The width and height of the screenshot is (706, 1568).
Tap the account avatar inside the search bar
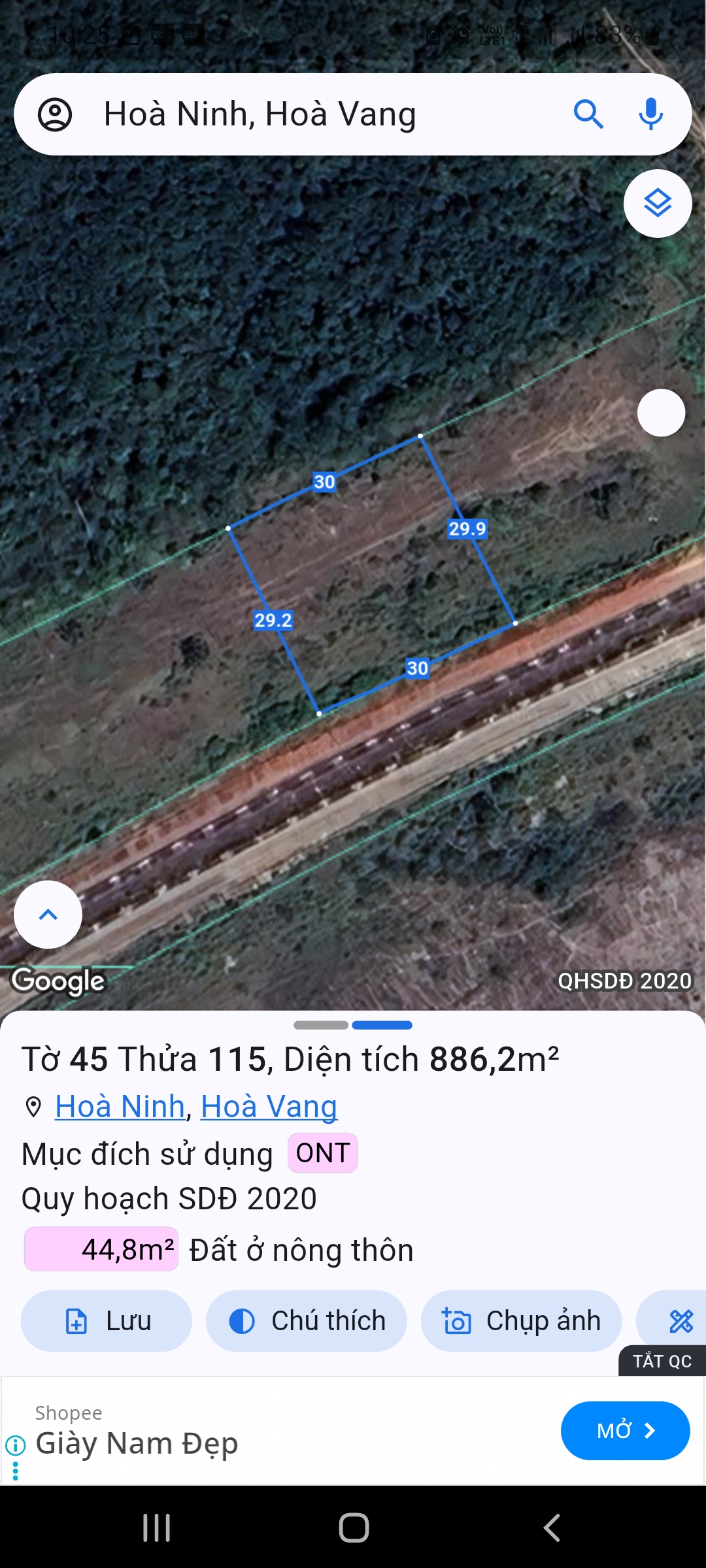point(56,114)
